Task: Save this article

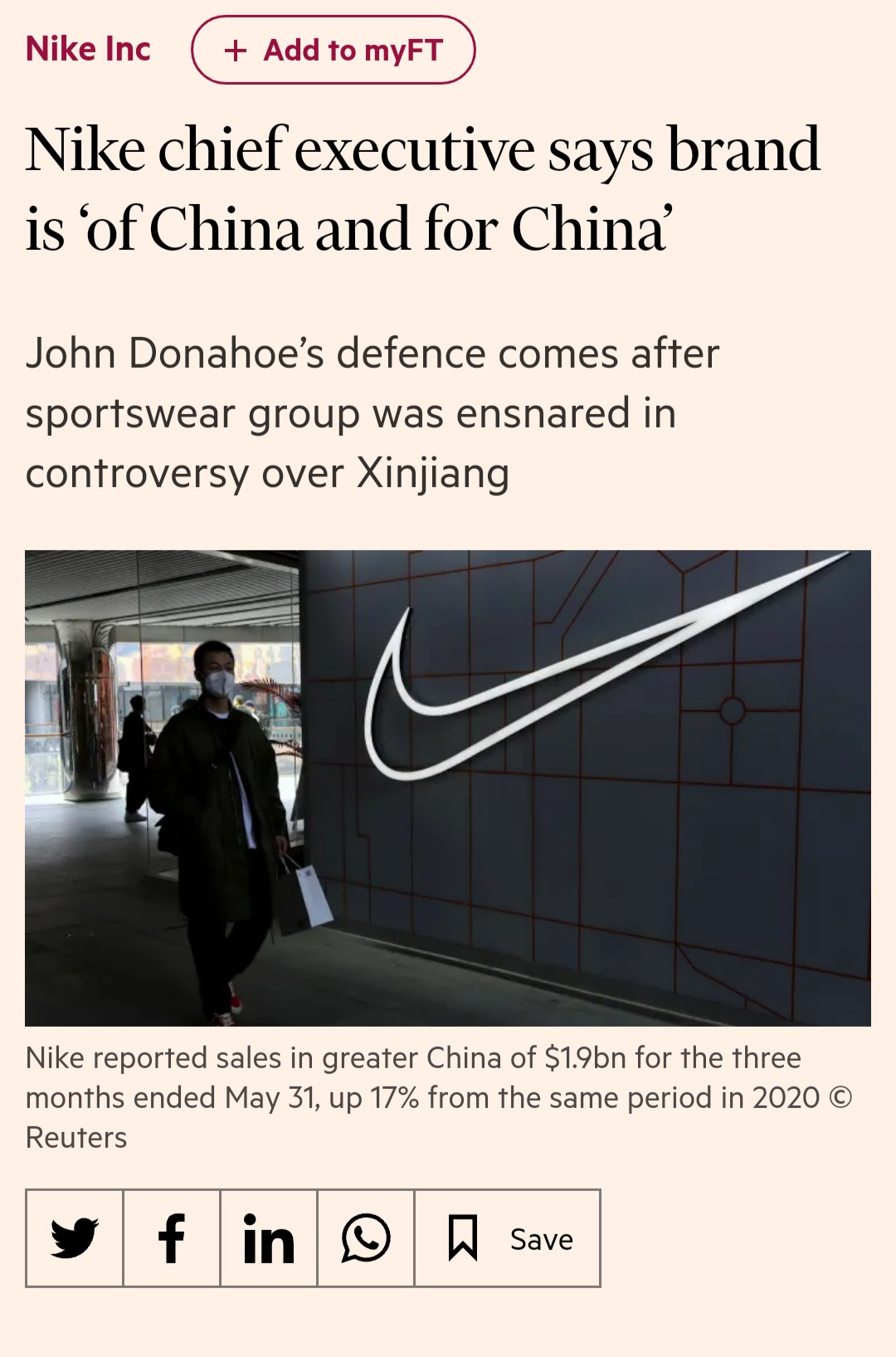Action: [x=508, y=1238]
